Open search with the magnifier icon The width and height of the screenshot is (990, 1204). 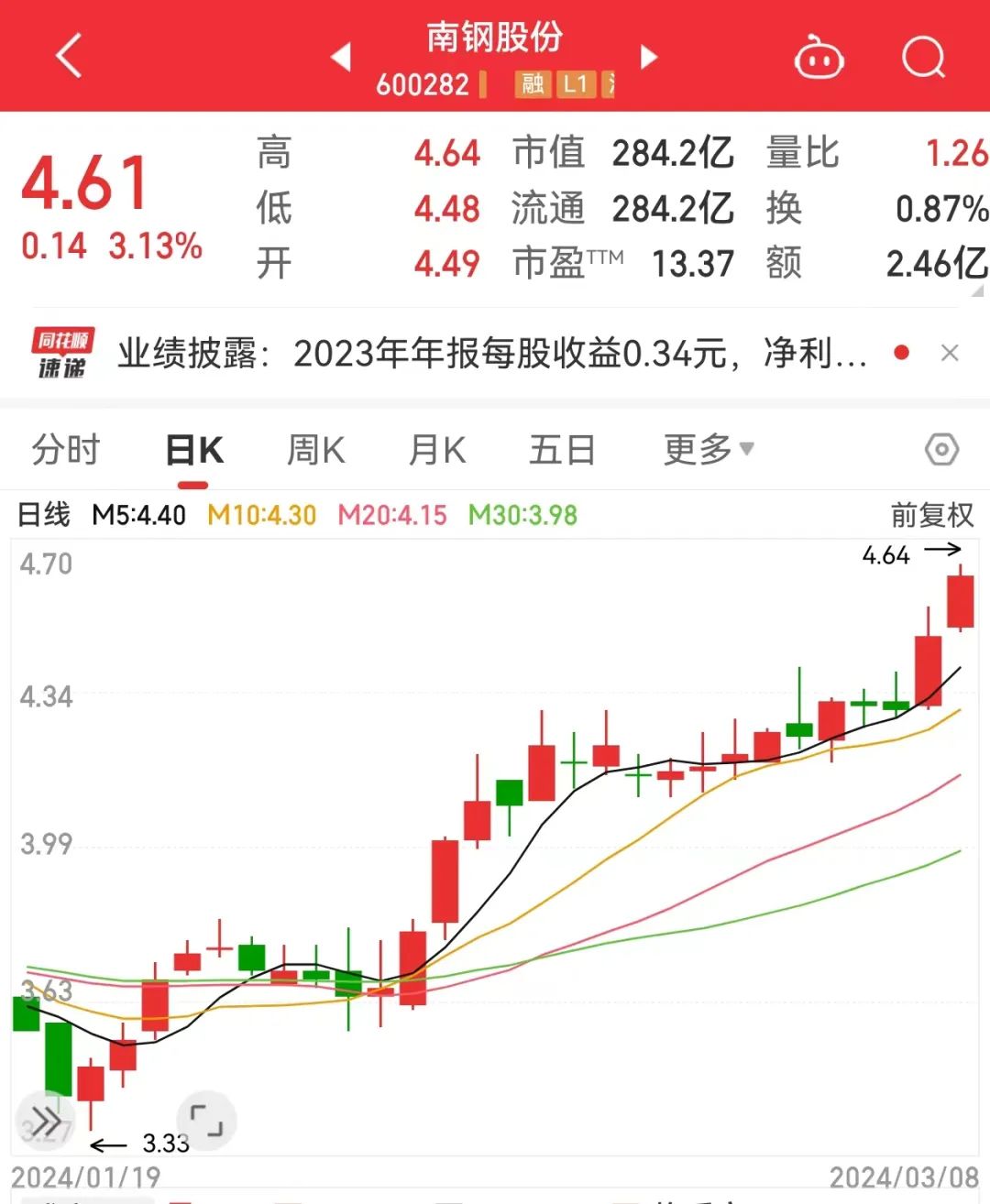point(923,57)
